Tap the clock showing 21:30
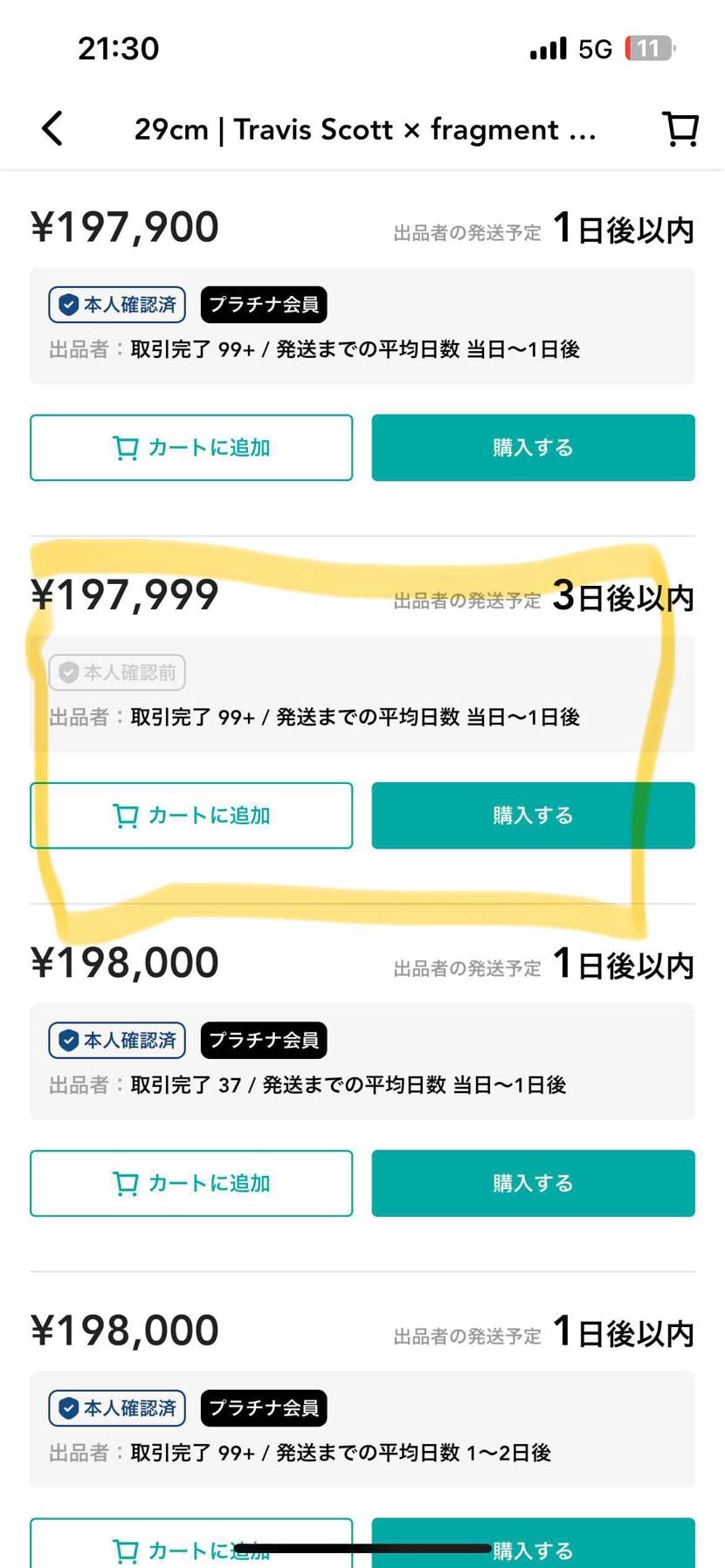 point(118,48)
